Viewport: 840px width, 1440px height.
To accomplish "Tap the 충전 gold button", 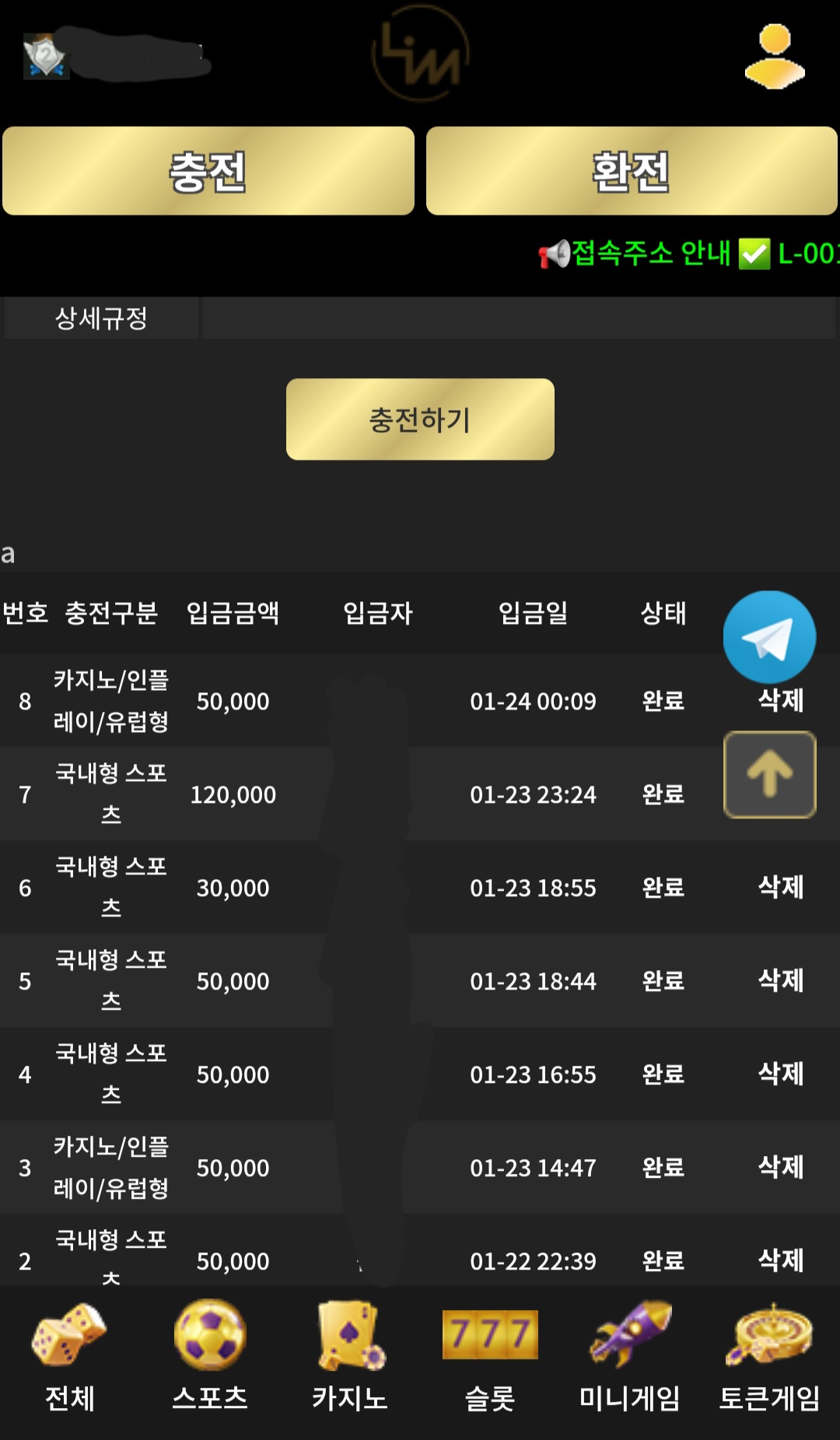I will [208, 171].
